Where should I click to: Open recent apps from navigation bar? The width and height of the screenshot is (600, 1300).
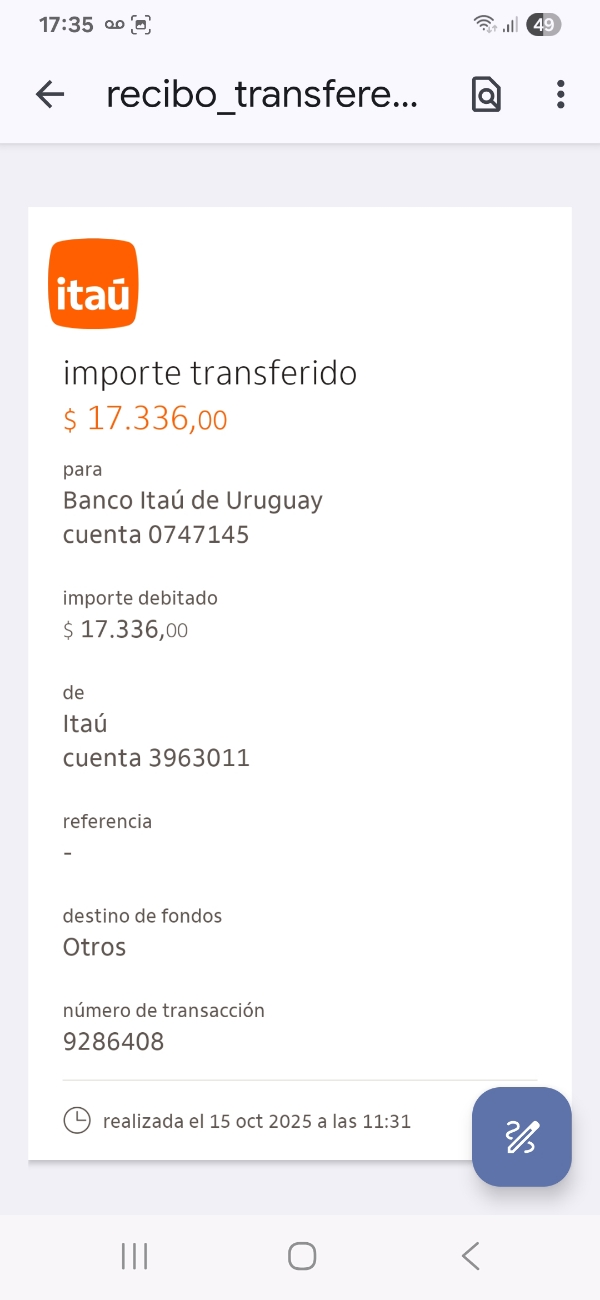click(x=134, y=1256)
